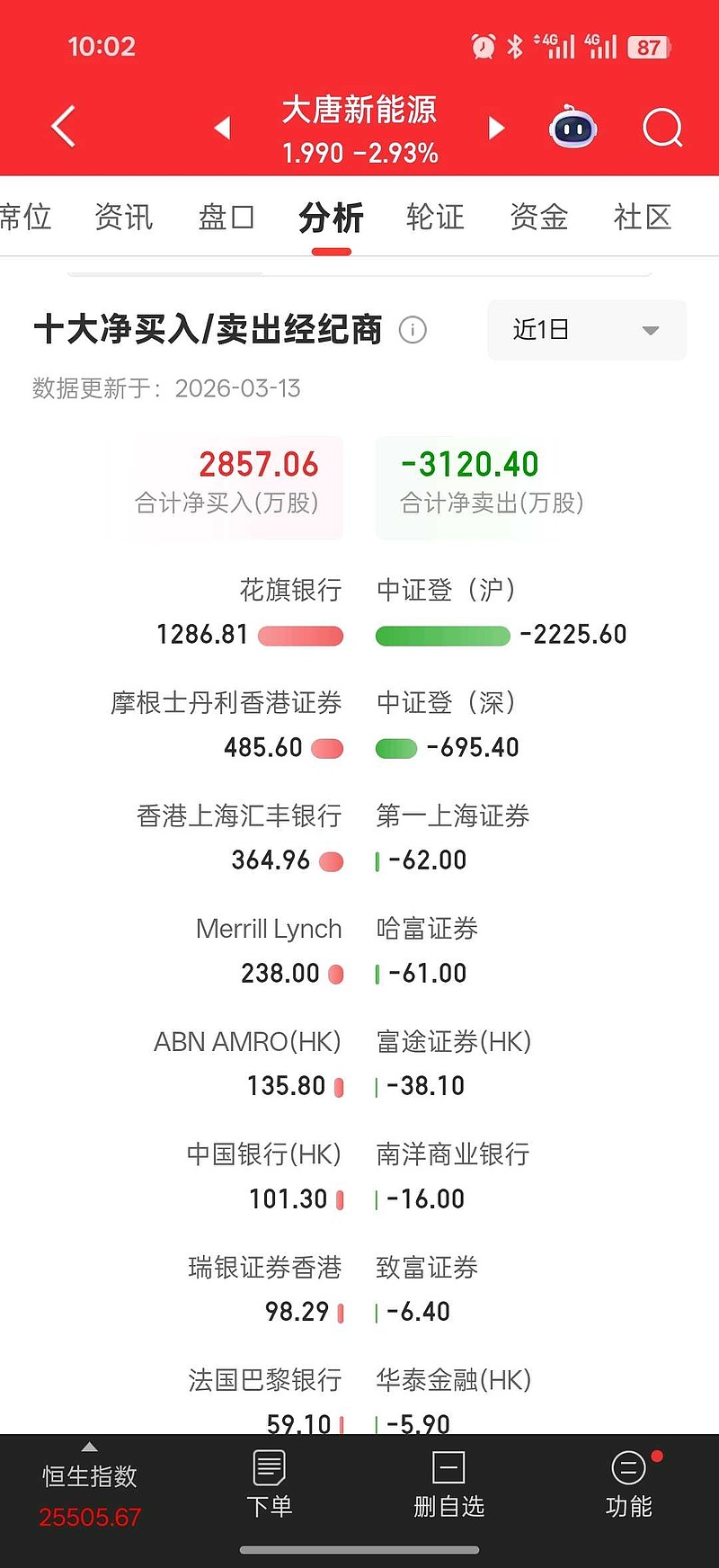Screen dimensions: 719x1568
Task: Tap 下单 to place an order
Action: 270,1485
